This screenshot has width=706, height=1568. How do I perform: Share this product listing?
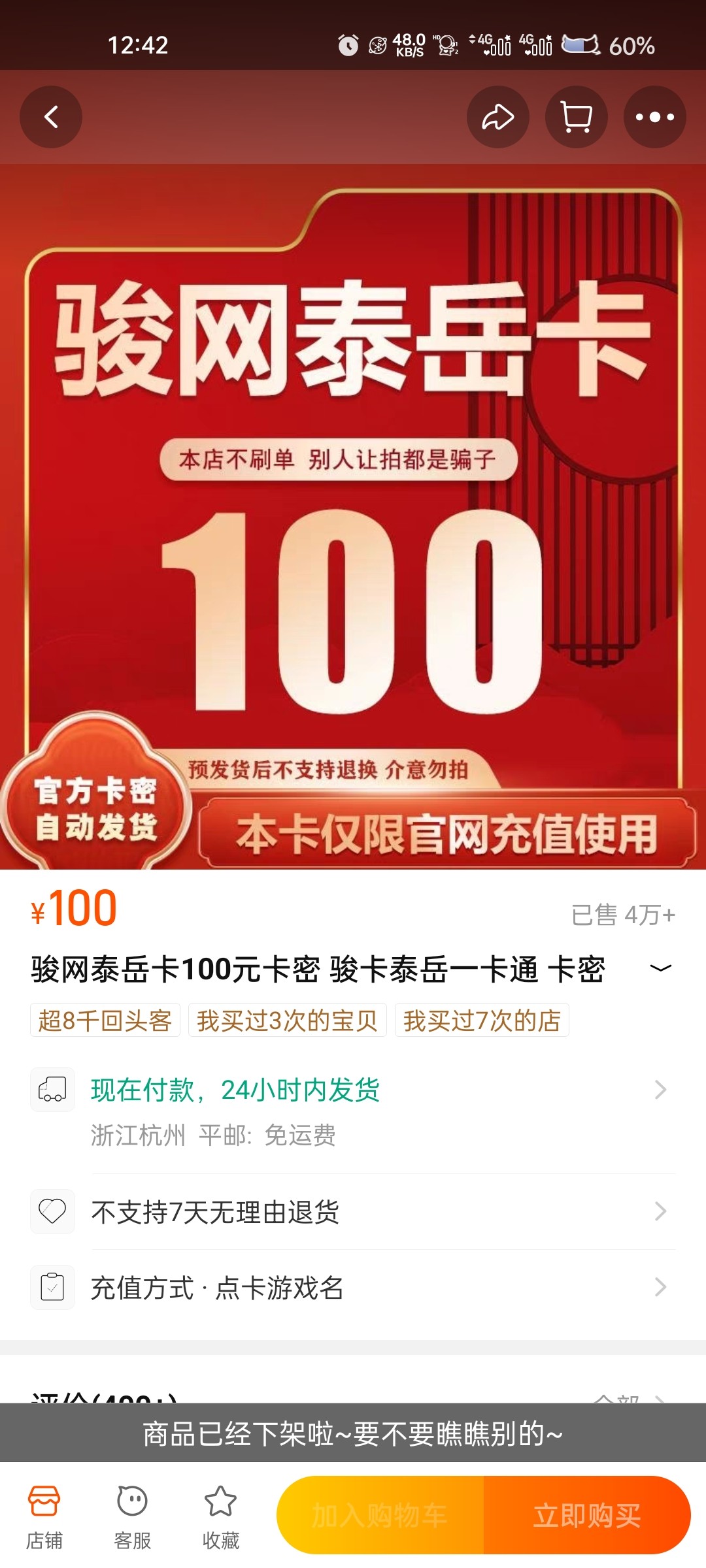click(497, 117)
